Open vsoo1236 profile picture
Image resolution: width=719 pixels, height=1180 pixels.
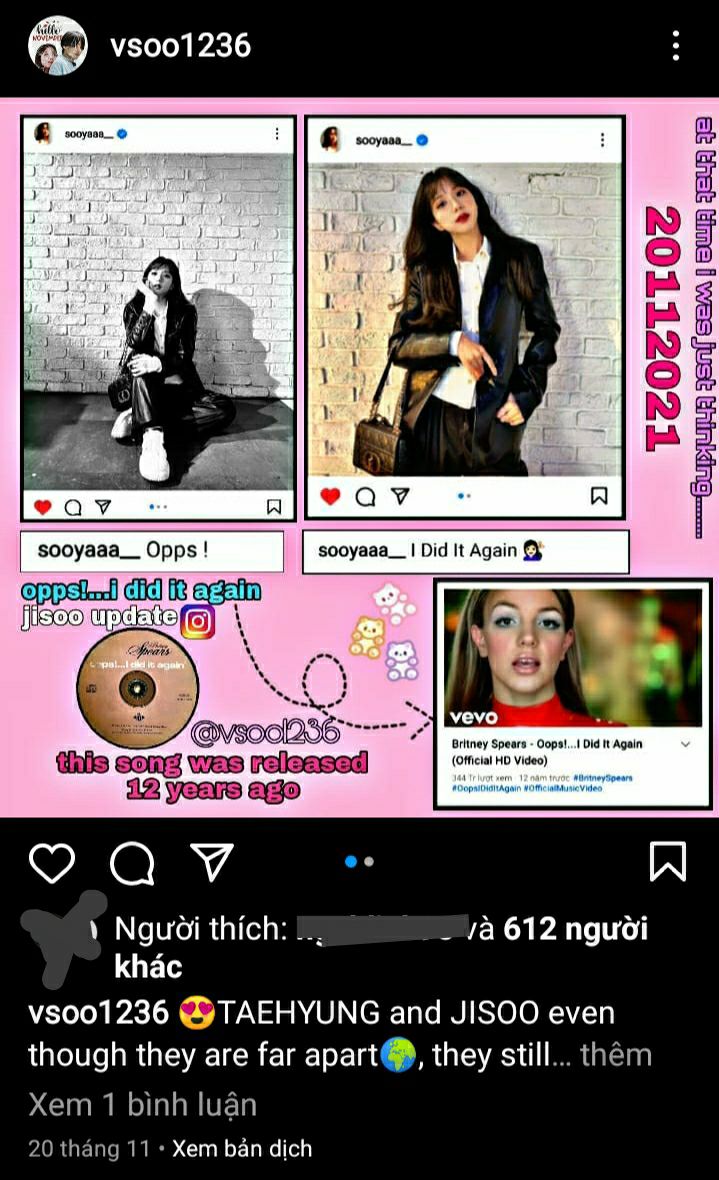pos(57,46)
